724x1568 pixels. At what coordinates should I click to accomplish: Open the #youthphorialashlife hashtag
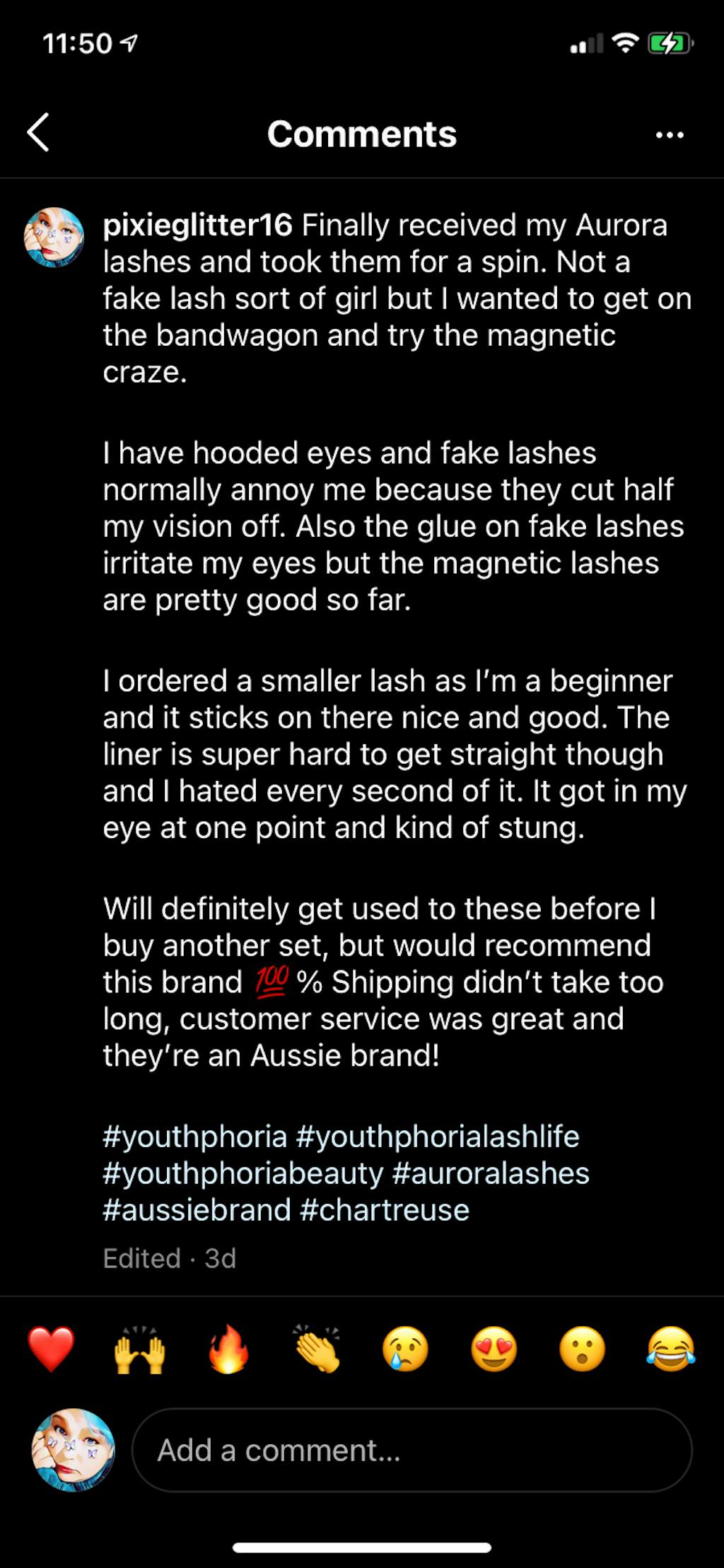(x=438, y=1137)
